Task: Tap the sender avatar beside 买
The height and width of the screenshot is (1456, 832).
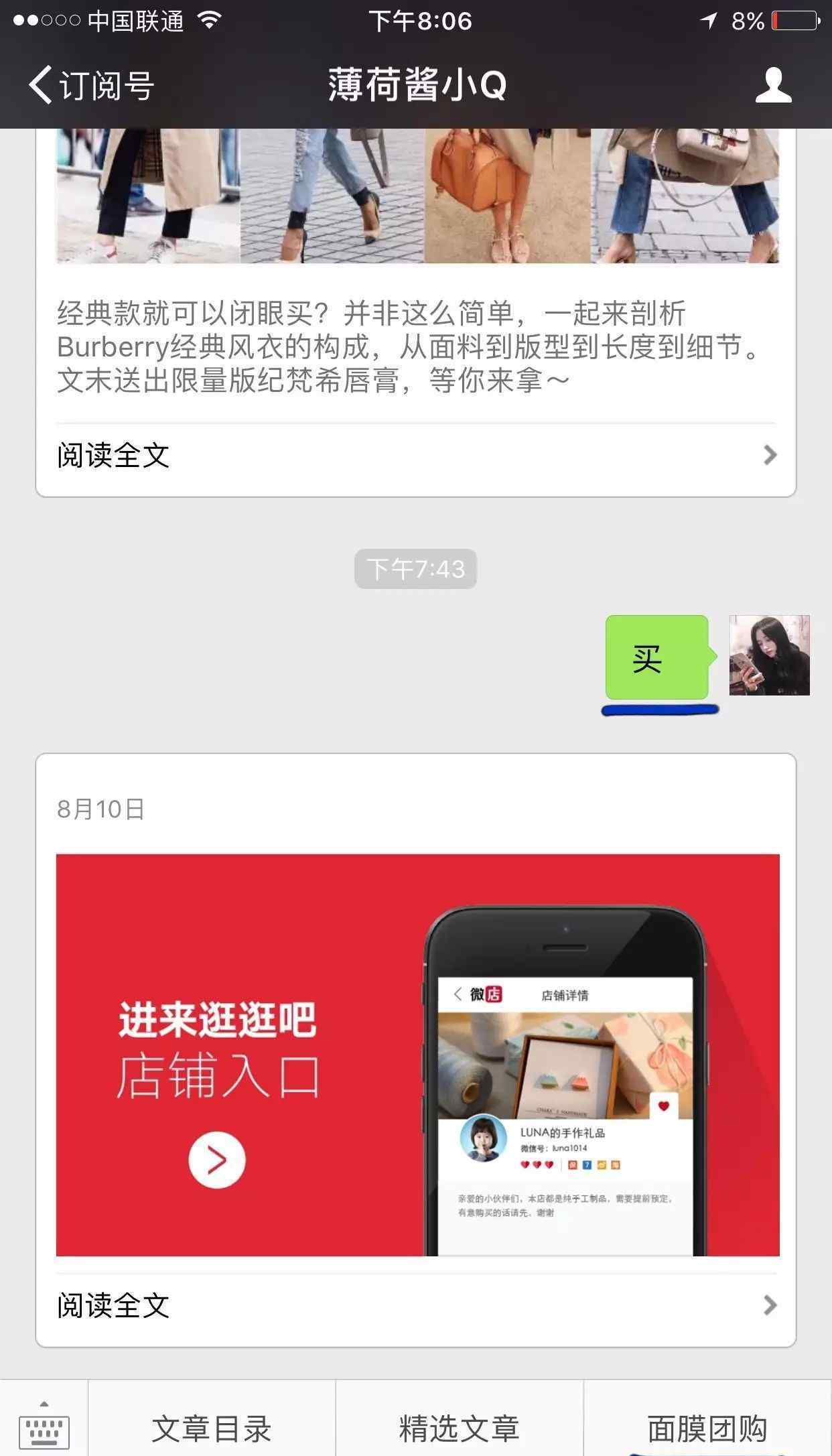Action: (769, 655)
